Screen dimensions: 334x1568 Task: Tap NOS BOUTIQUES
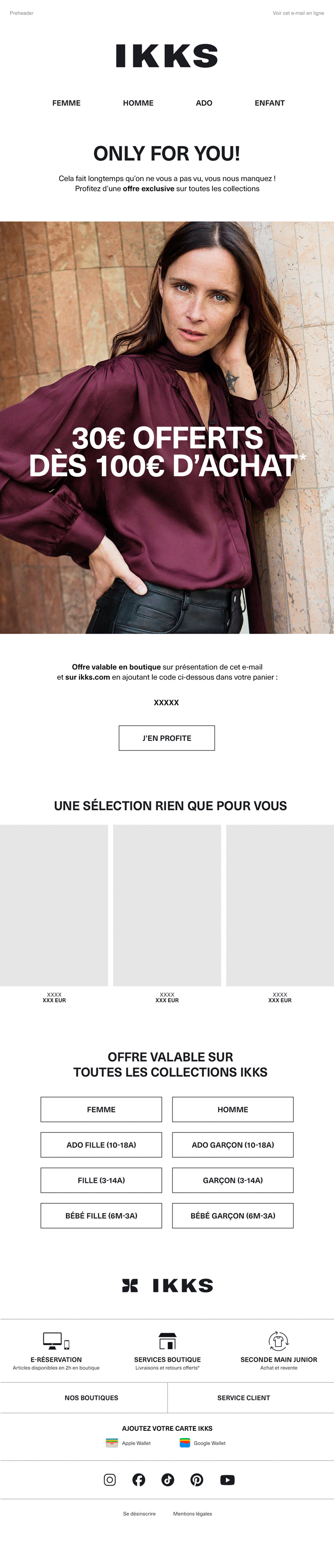tap(91, 1397)
